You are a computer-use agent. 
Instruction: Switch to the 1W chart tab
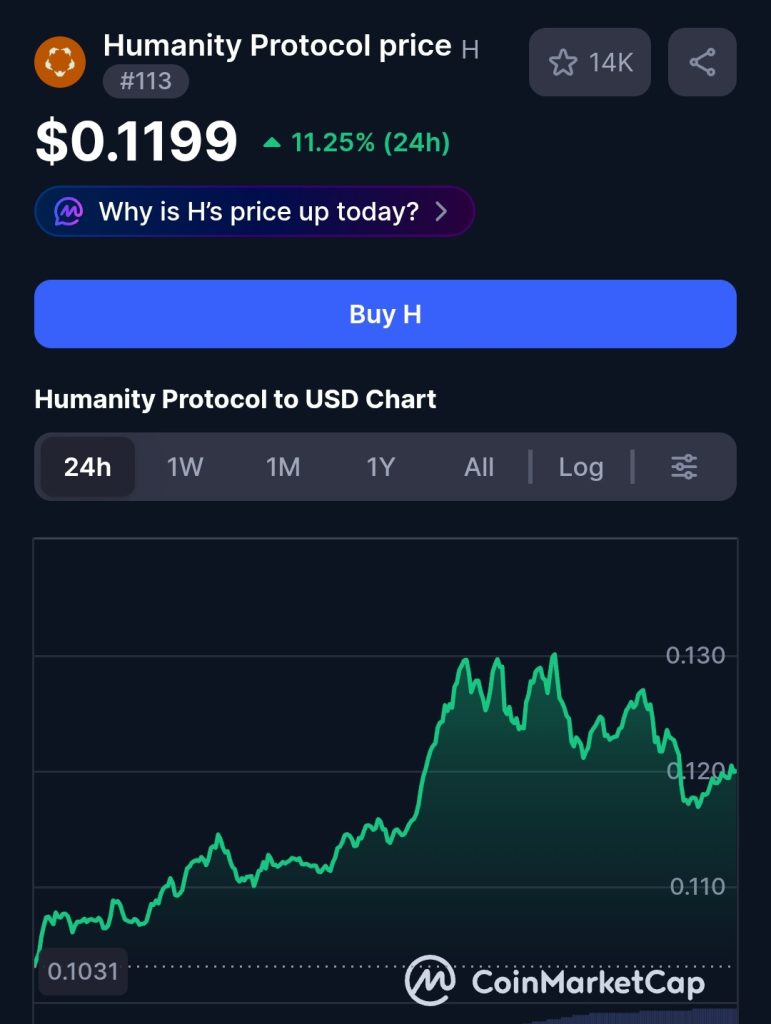(x=184, y=466)
